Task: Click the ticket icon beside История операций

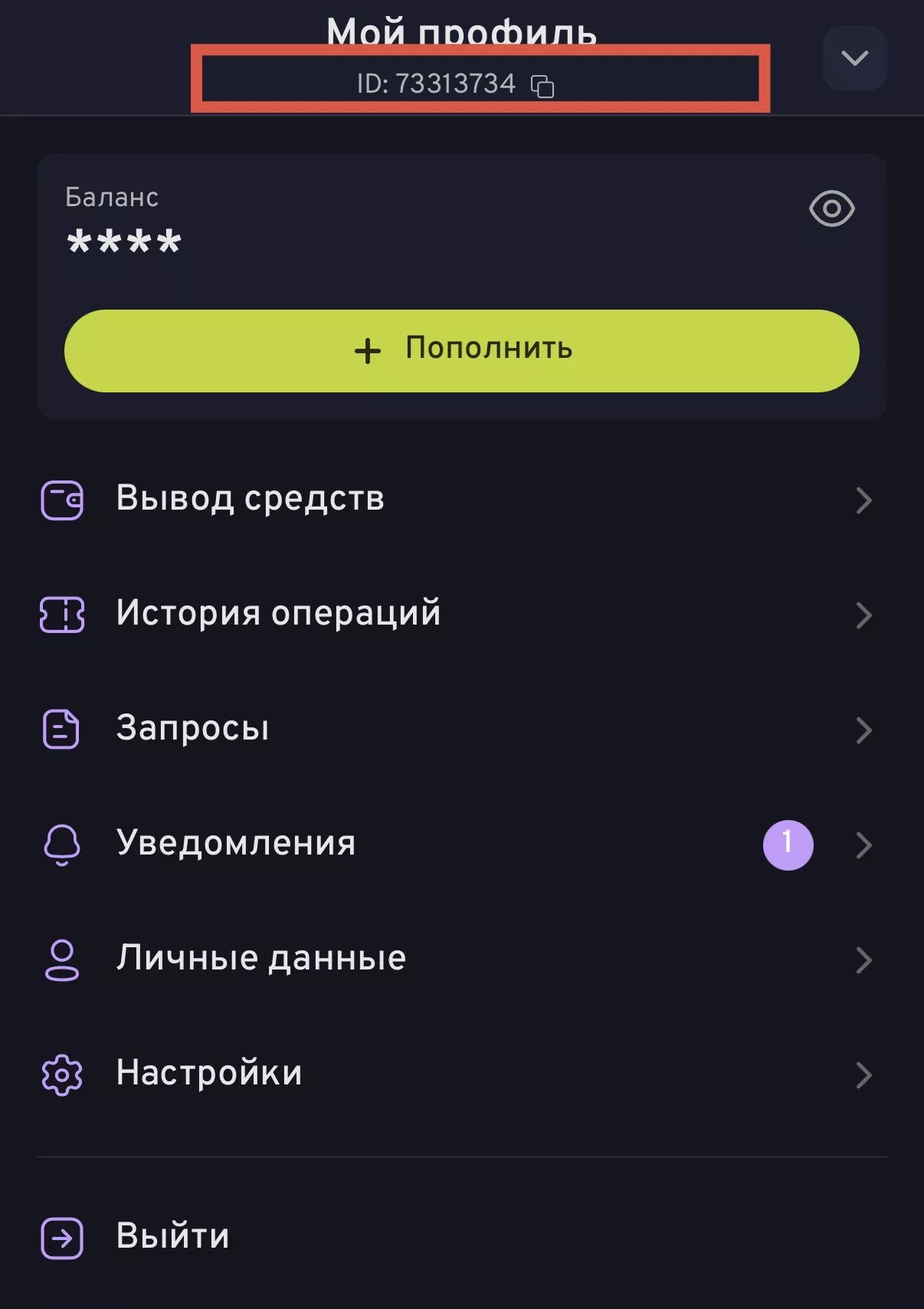Action: point(62,614)
